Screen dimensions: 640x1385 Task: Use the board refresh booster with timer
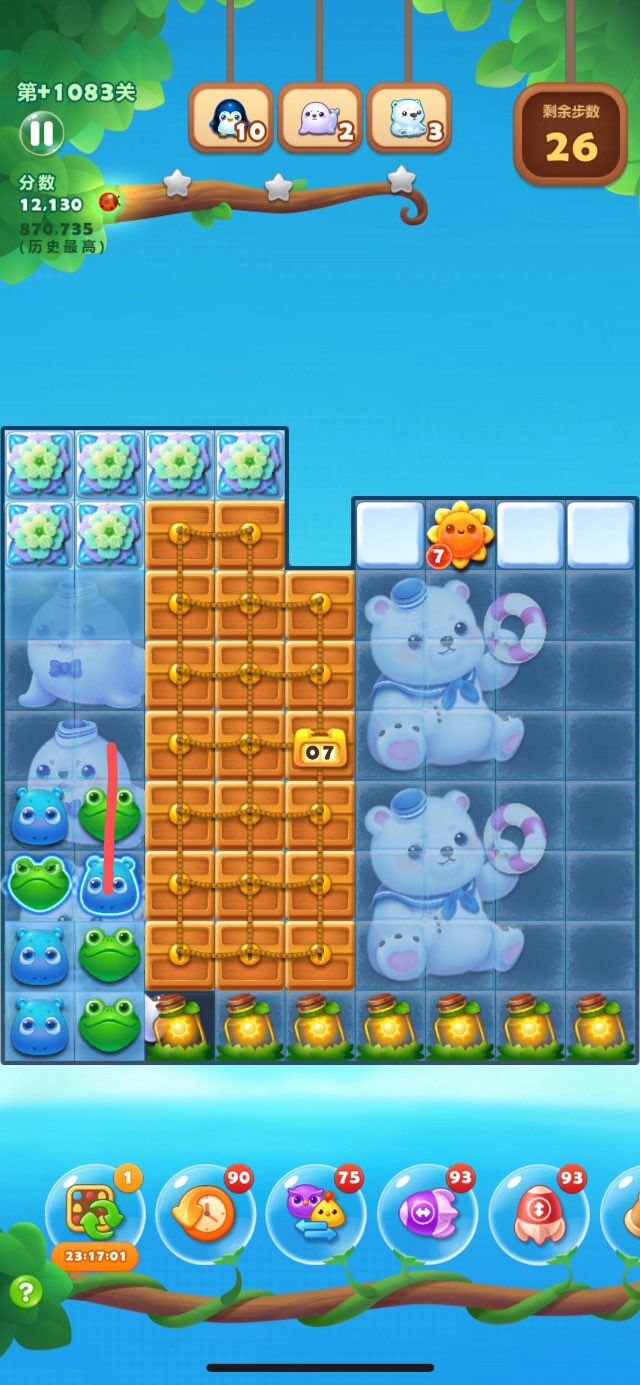(93, 1212)
